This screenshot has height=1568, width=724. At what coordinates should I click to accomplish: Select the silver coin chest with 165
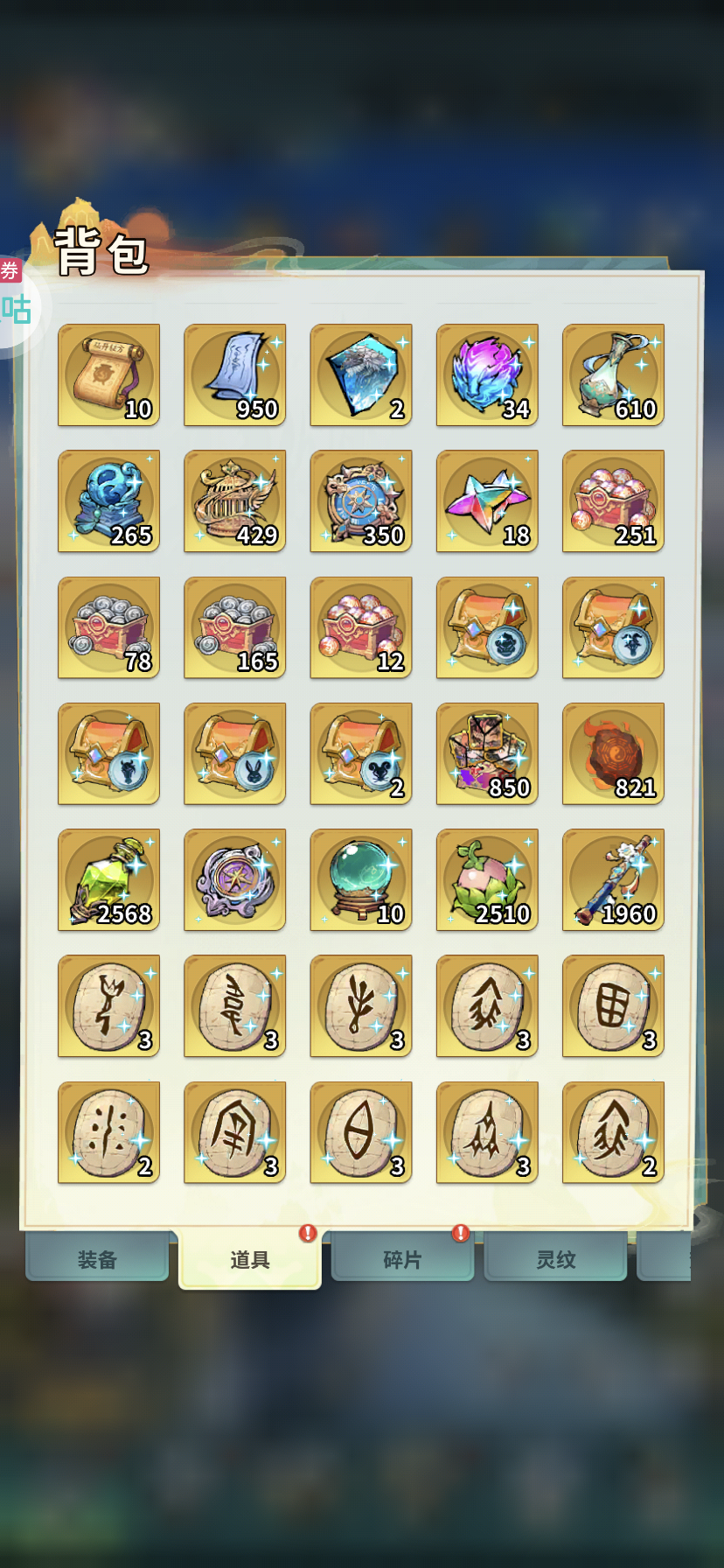(x=234, y=627)
